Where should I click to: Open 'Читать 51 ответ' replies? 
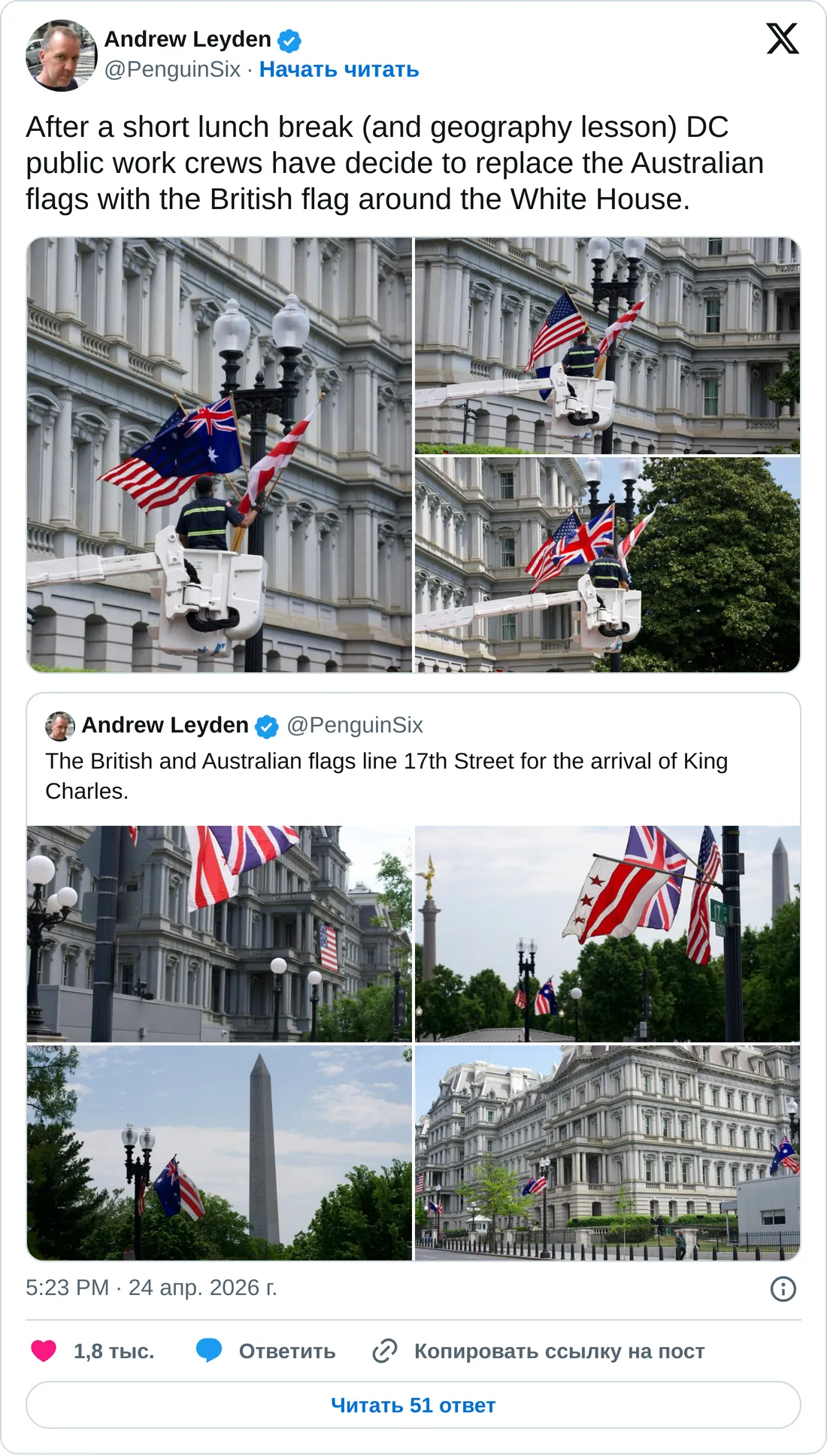[413, 1405]
